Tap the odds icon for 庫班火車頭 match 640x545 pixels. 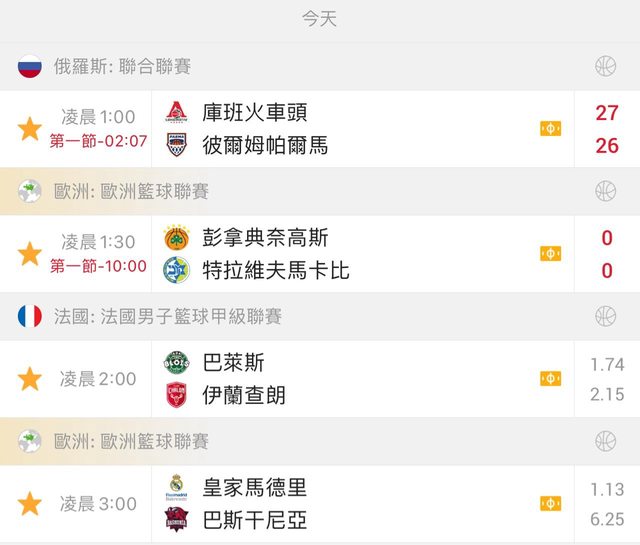(550, 129)
